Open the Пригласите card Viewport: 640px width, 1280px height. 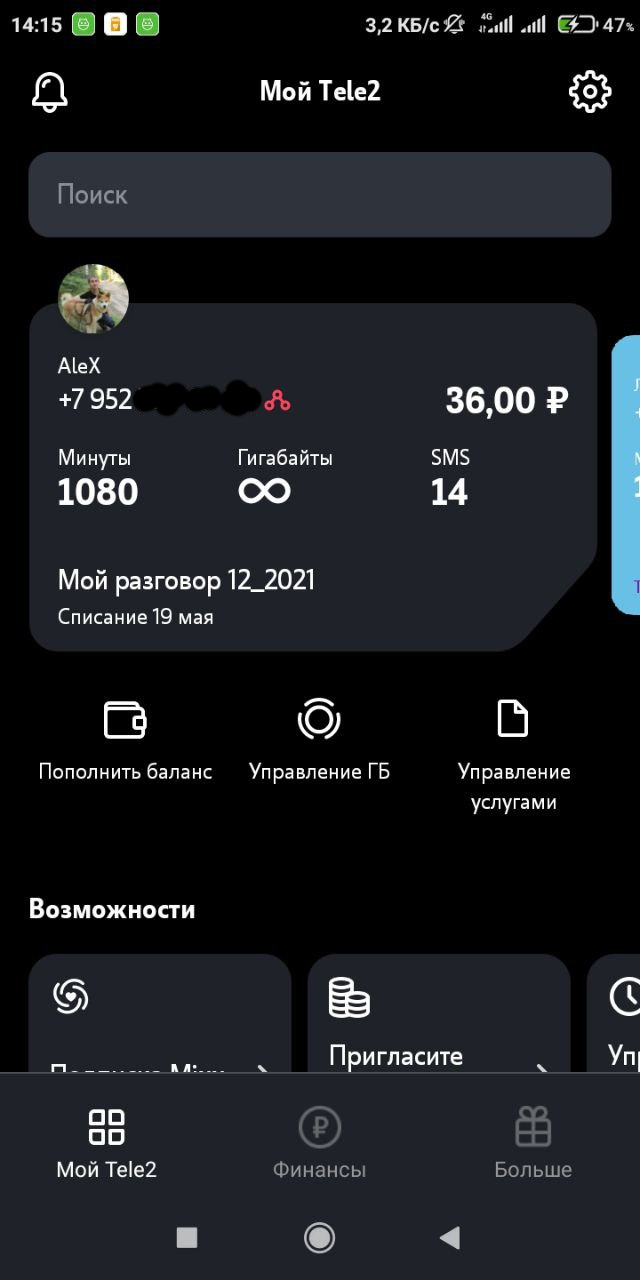438,1015
